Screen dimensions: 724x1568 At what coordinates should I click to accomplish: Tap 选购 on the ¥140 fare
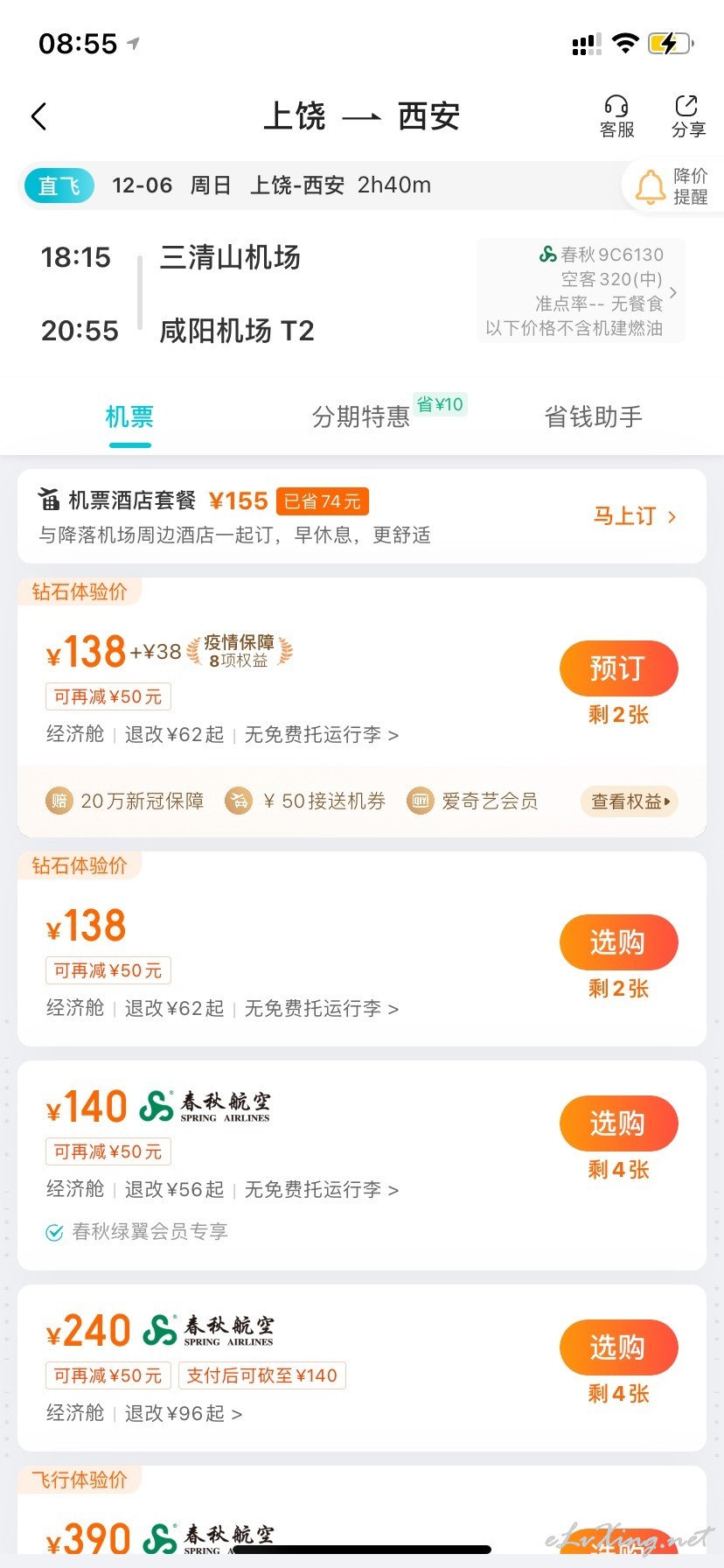[619, 1123]
